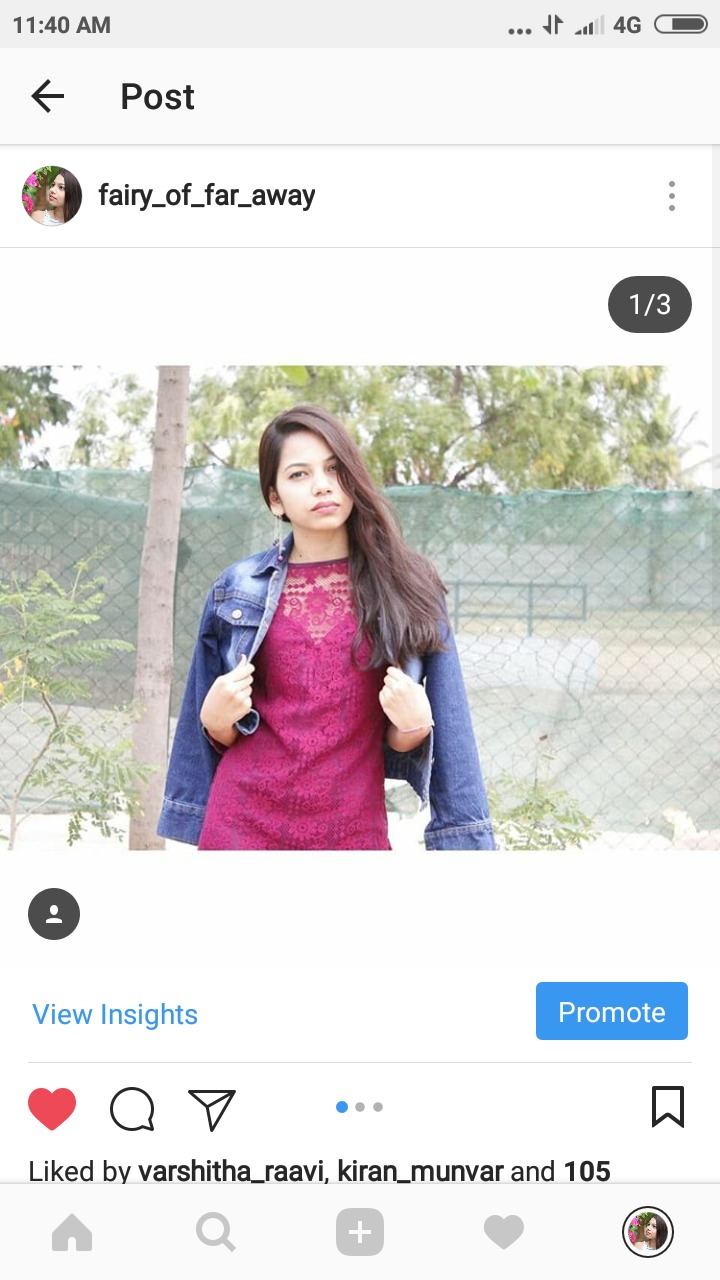720x1280 pixels.
Task: Open the comments bubble icon
Action: tap(132, 1108)
